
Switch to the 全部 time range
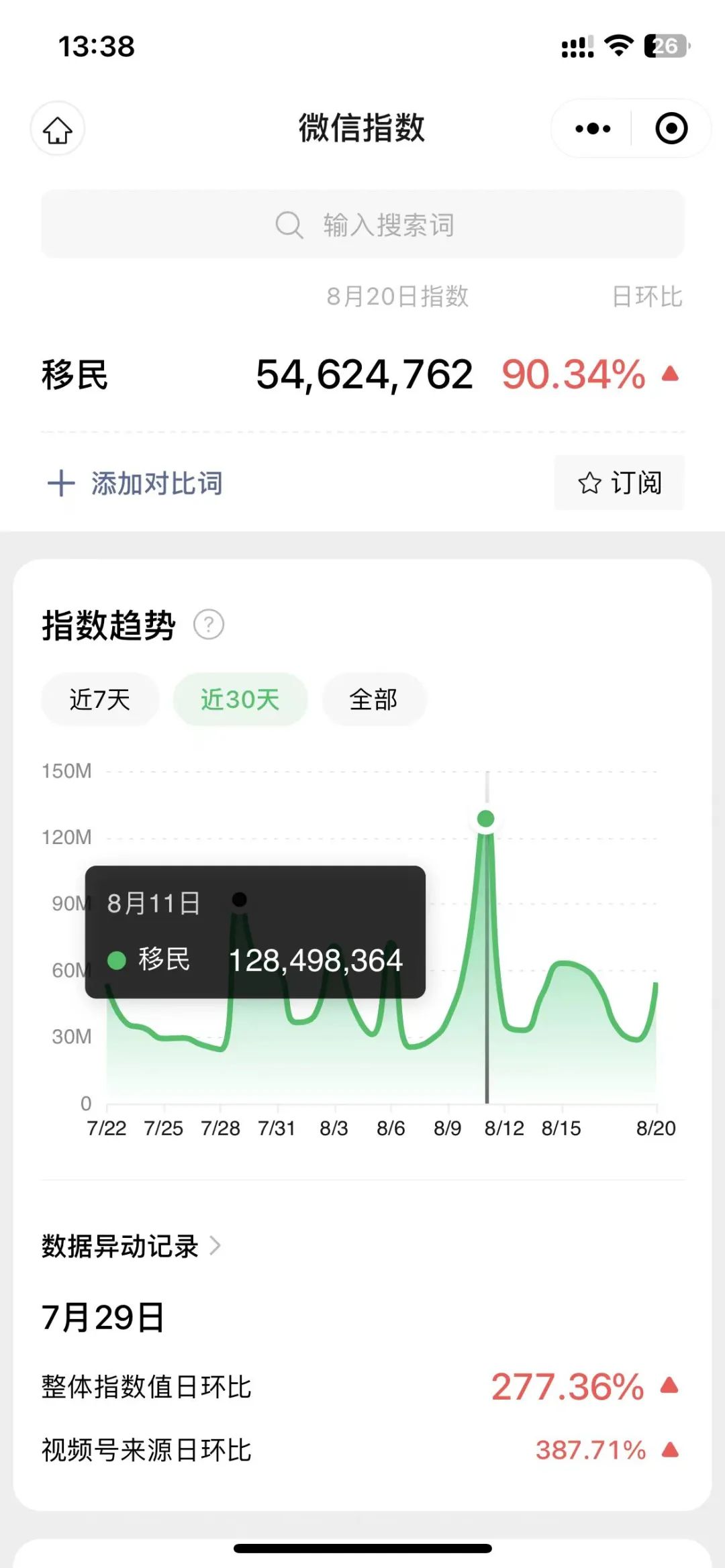(374, 699)
